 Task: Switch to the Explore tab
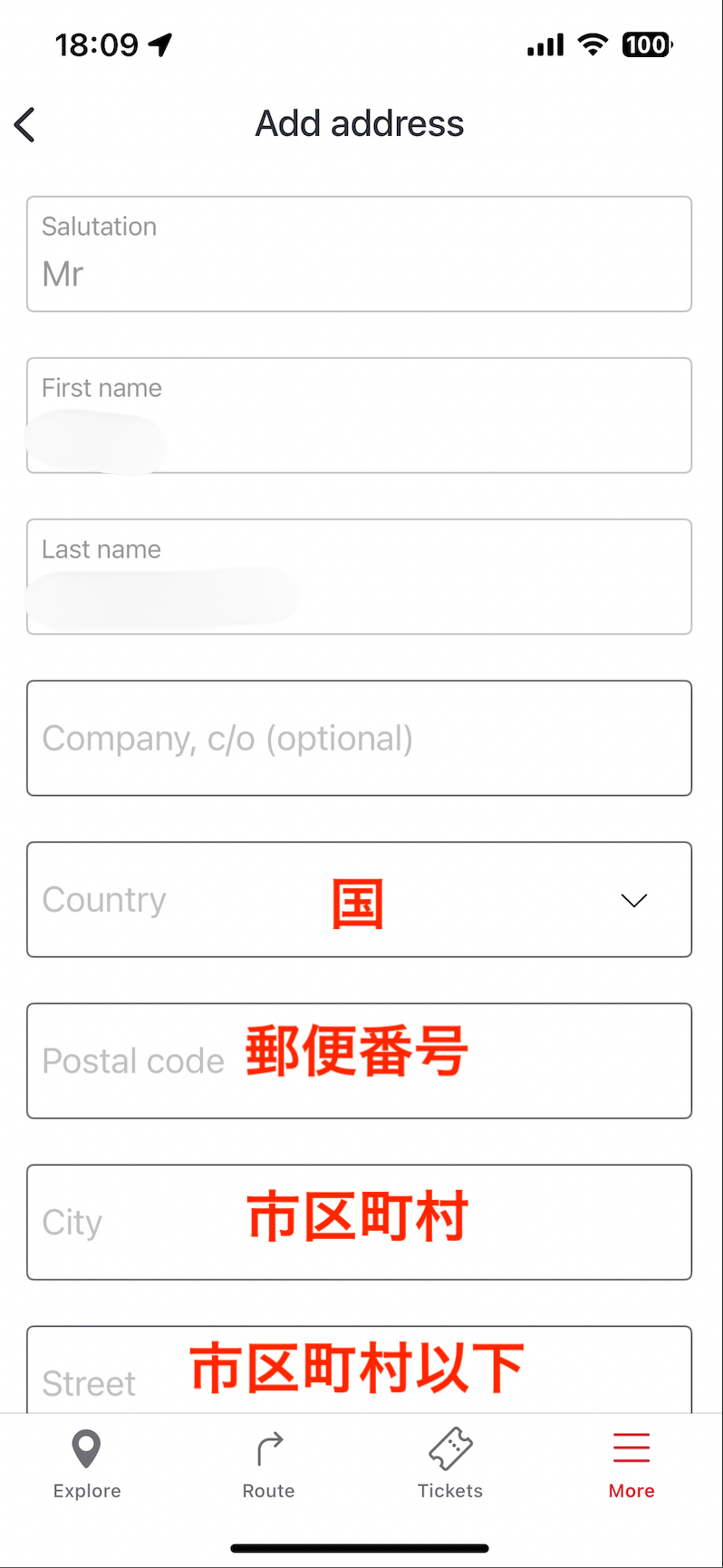87,1464
